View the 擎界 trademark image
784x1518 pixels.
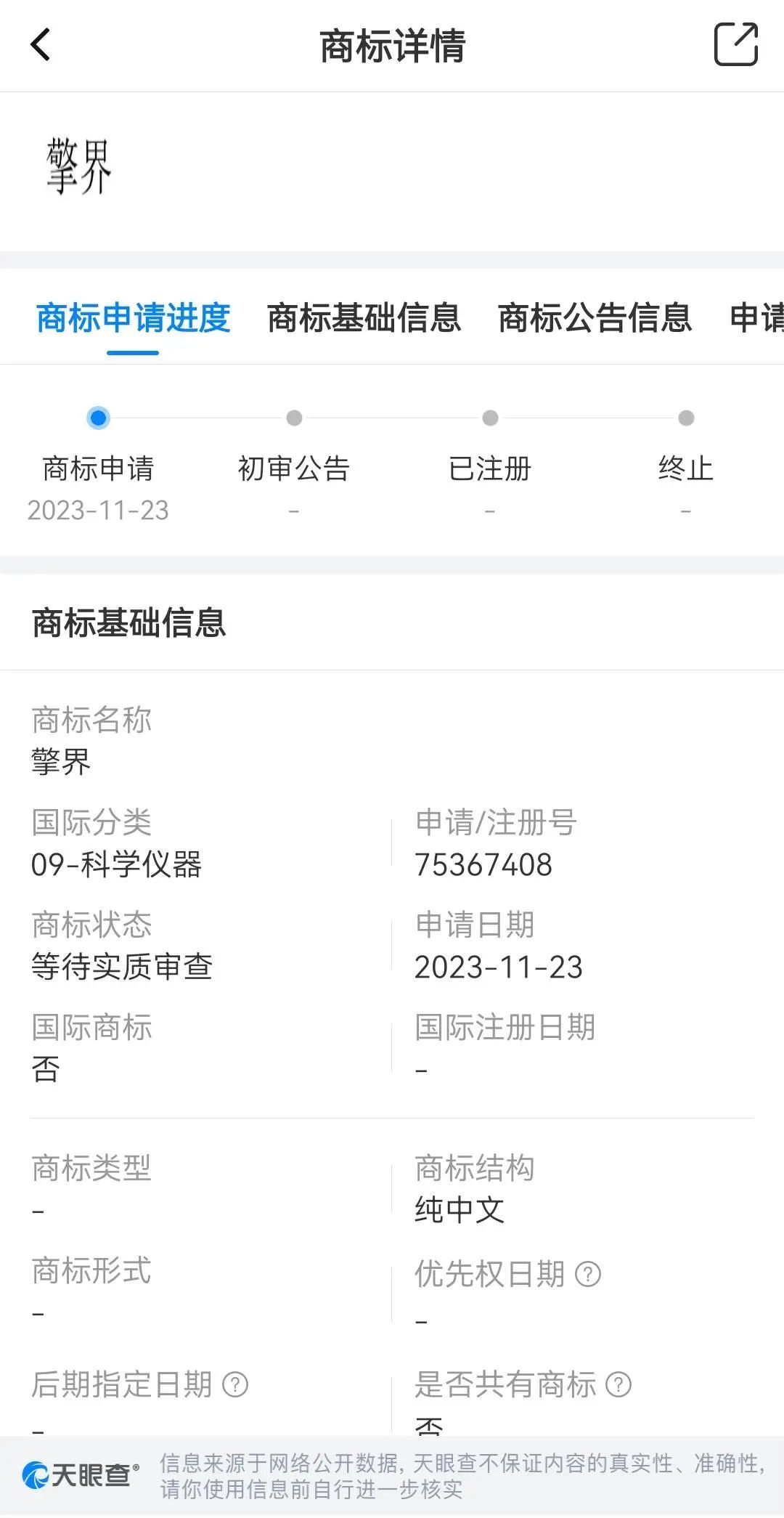78,167
